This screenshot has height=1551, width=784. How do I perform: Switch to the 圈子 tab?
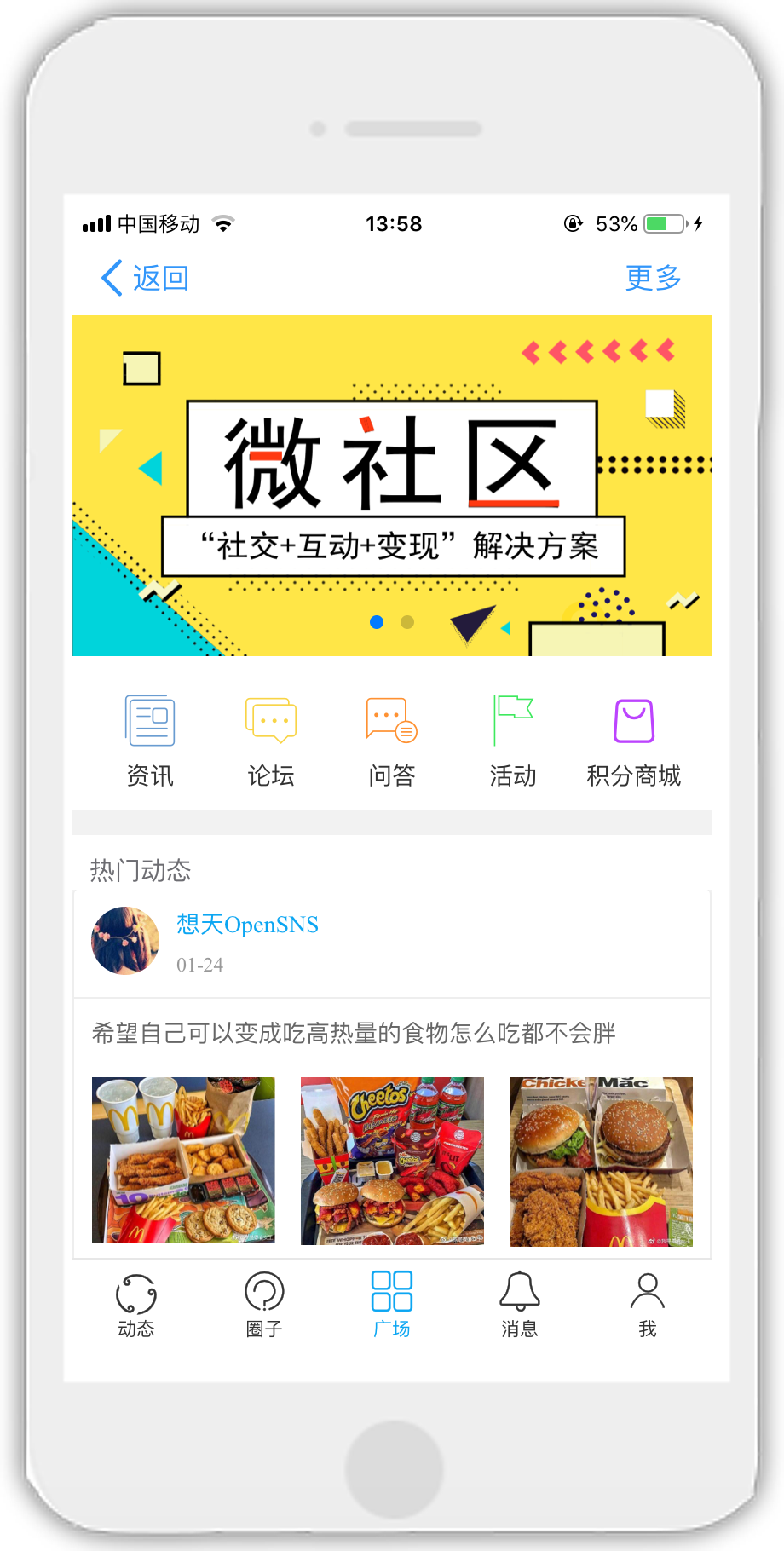pyautogui.click(x=264, y=1306)
